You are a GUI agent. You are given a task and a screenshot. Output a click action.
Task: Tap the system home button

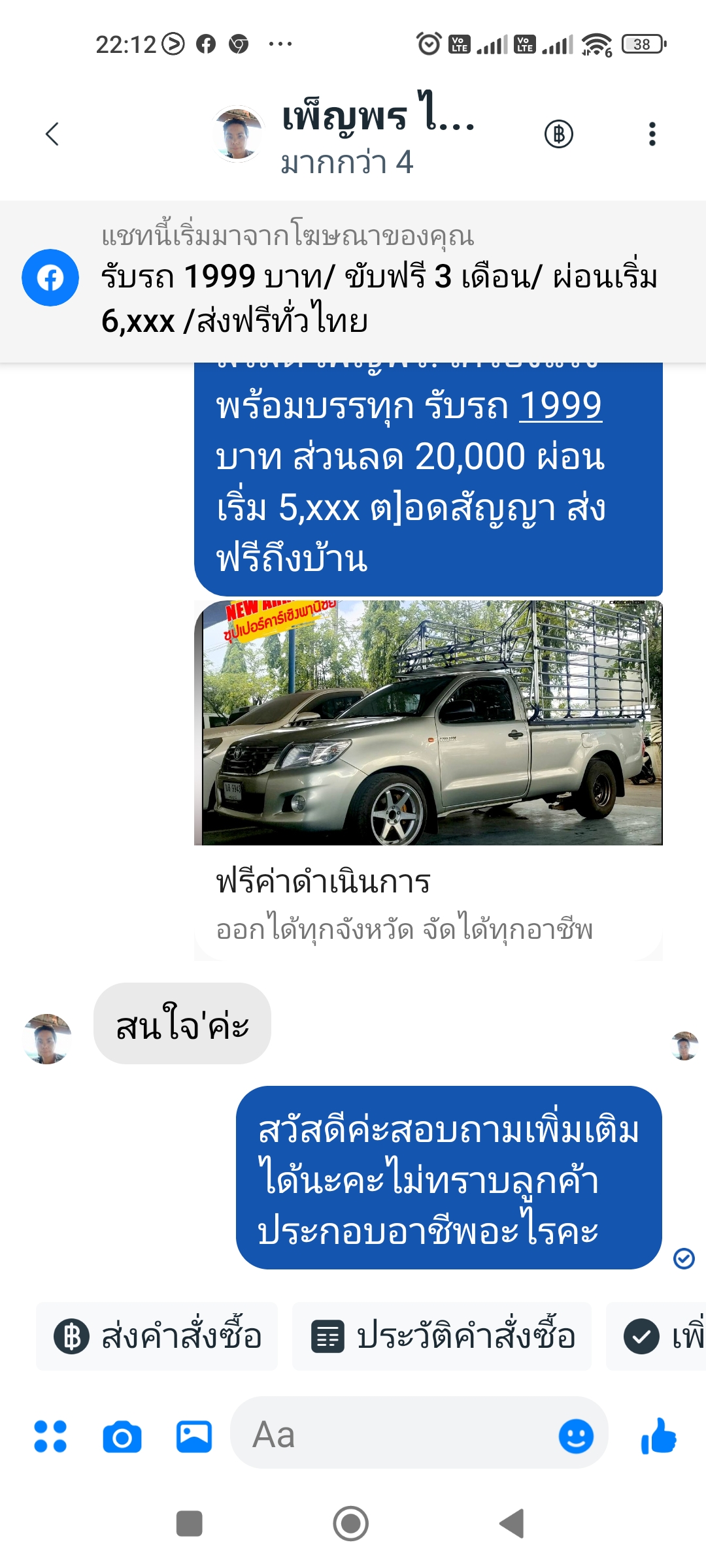(x=351, y=1524)
